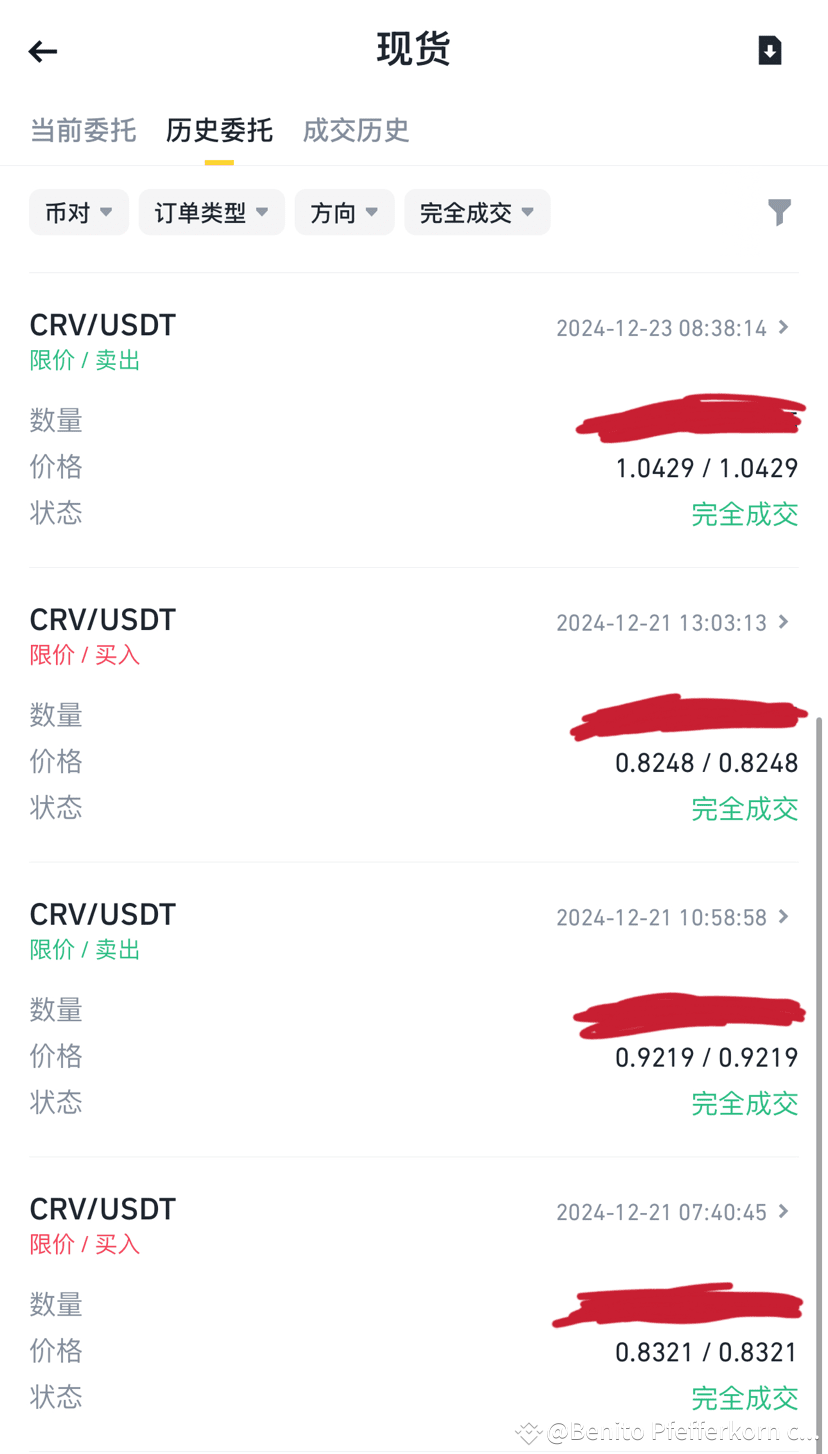Viewport: 828px width, 1454px height.
Task: Choose a 方向 filter option
Action: (344, 212)
